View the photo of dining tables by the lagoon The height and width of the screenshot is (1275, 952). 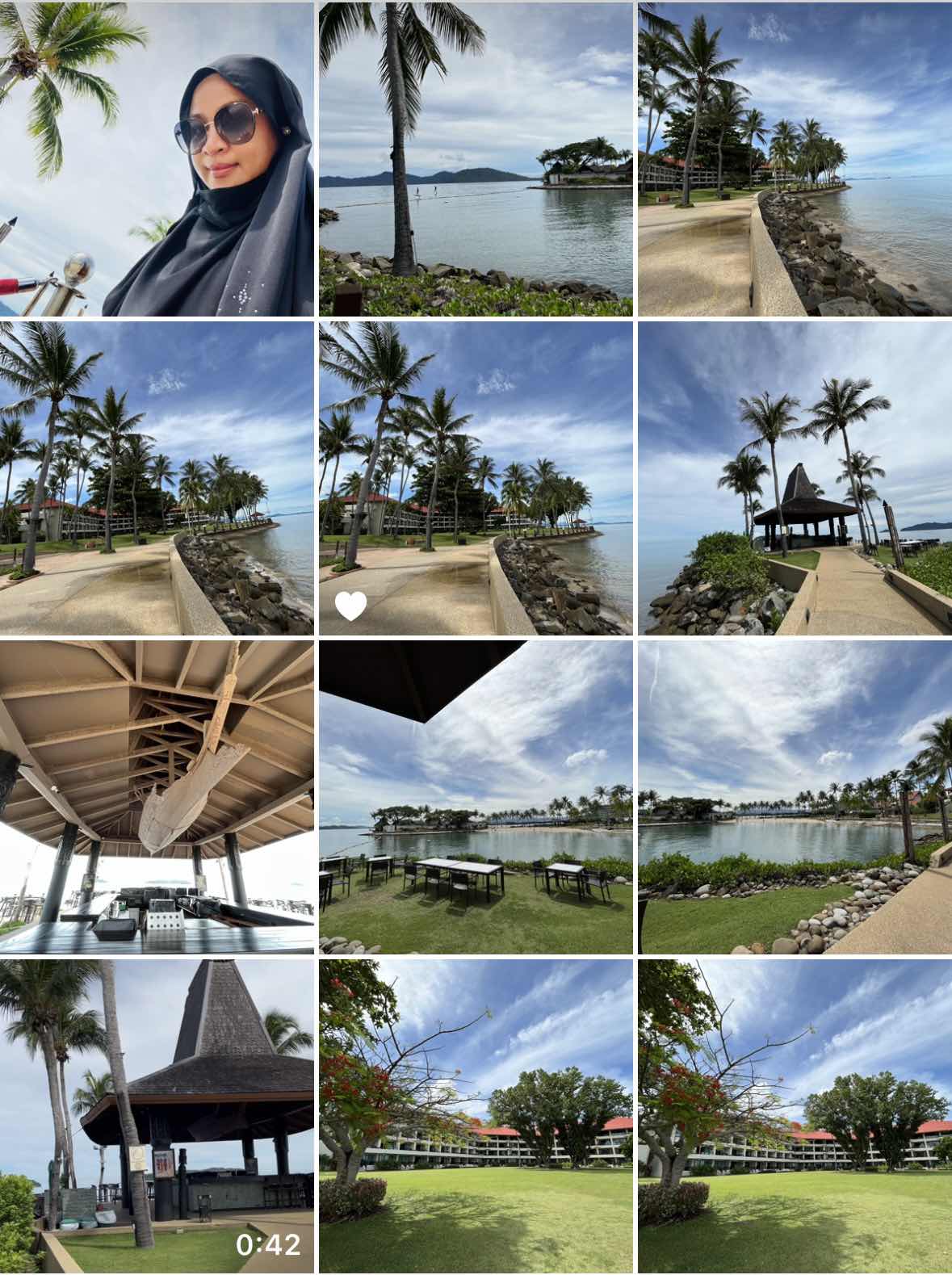(x=476, y=797)
